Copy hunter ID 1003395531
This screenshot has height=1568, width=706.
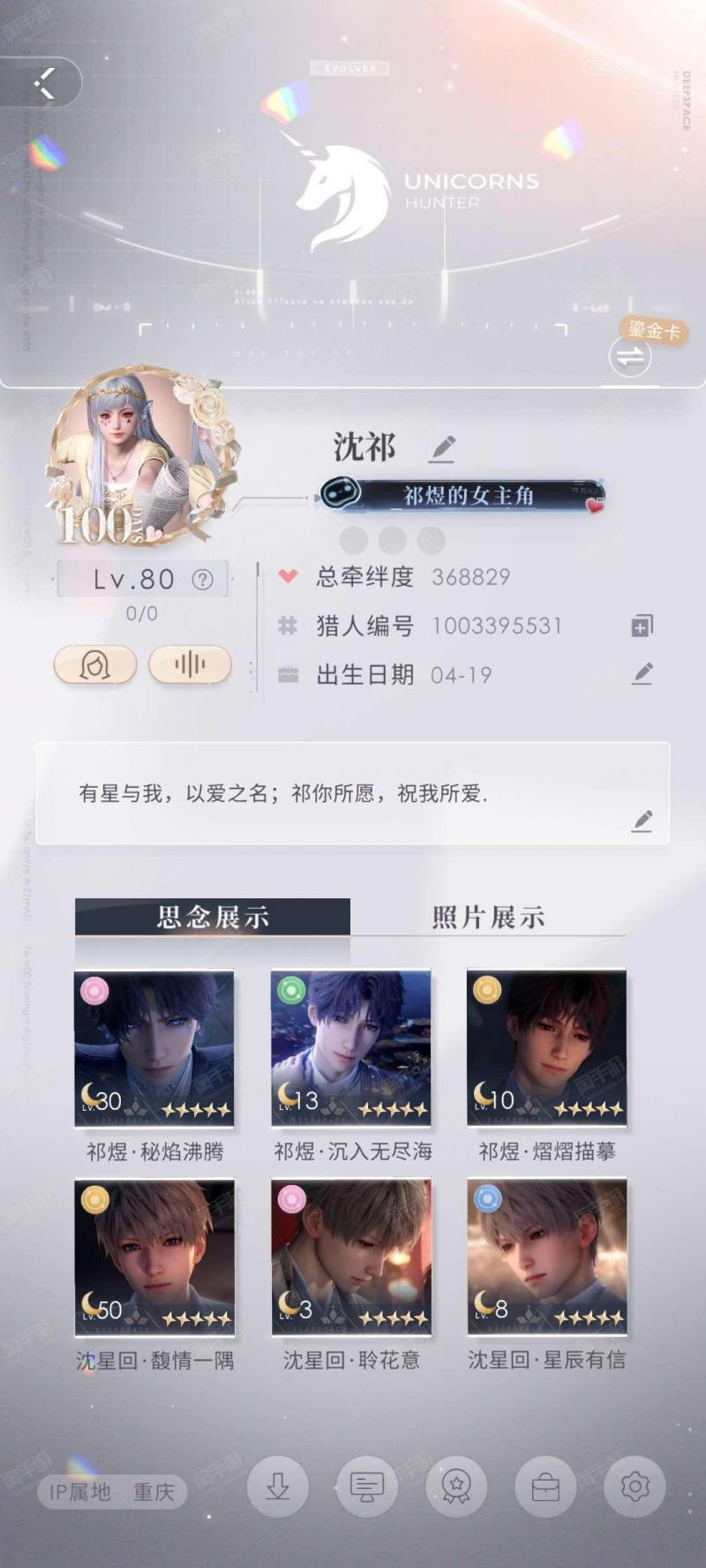[x=642, y=626]
